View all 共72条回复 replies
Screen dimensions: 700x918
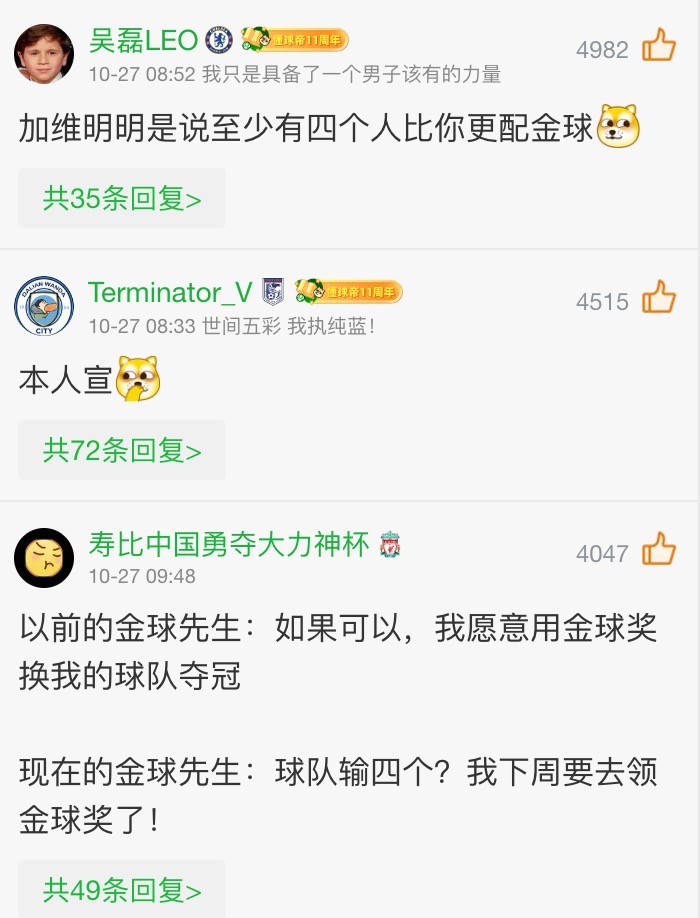[122, 450]
